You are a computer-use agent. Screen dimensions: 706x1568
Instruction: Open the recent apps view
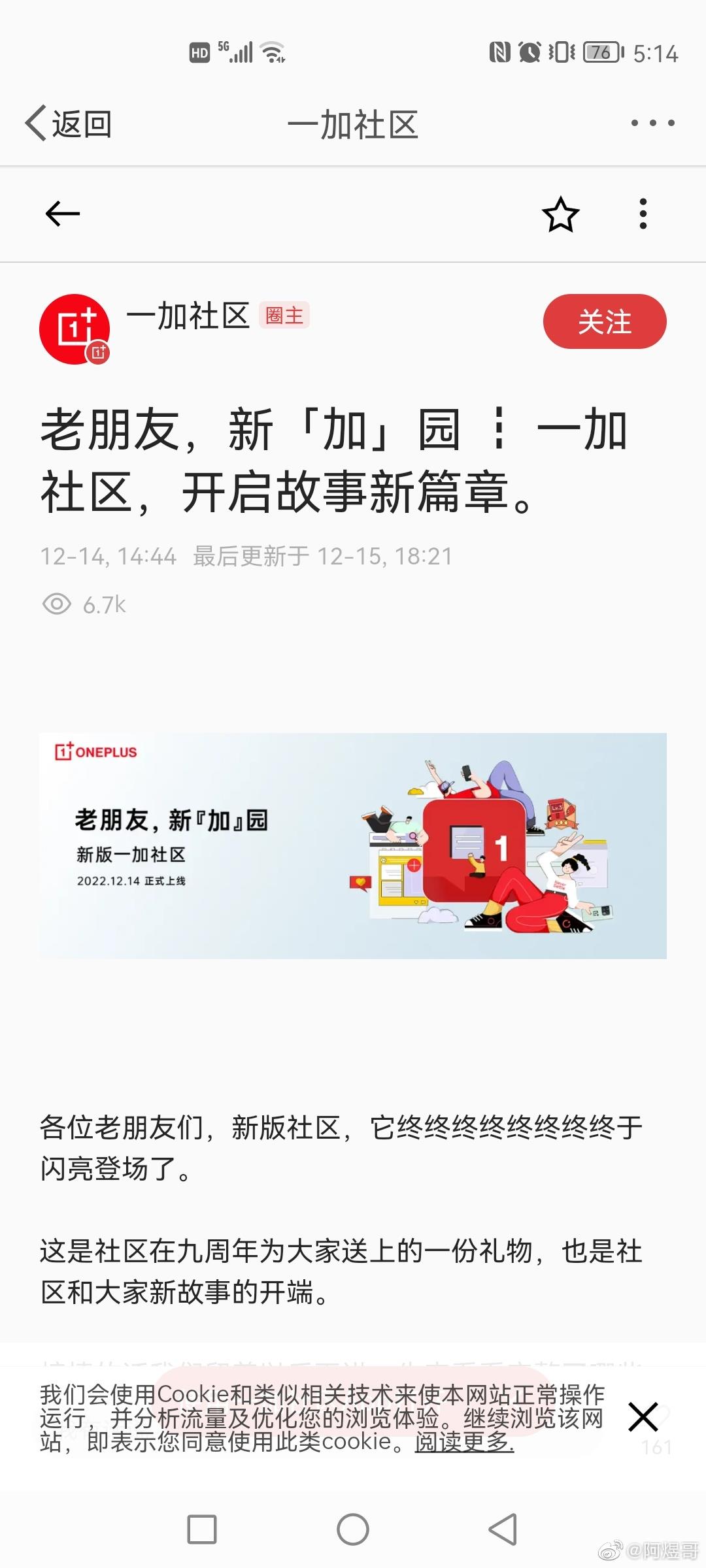pos(202,1529)
